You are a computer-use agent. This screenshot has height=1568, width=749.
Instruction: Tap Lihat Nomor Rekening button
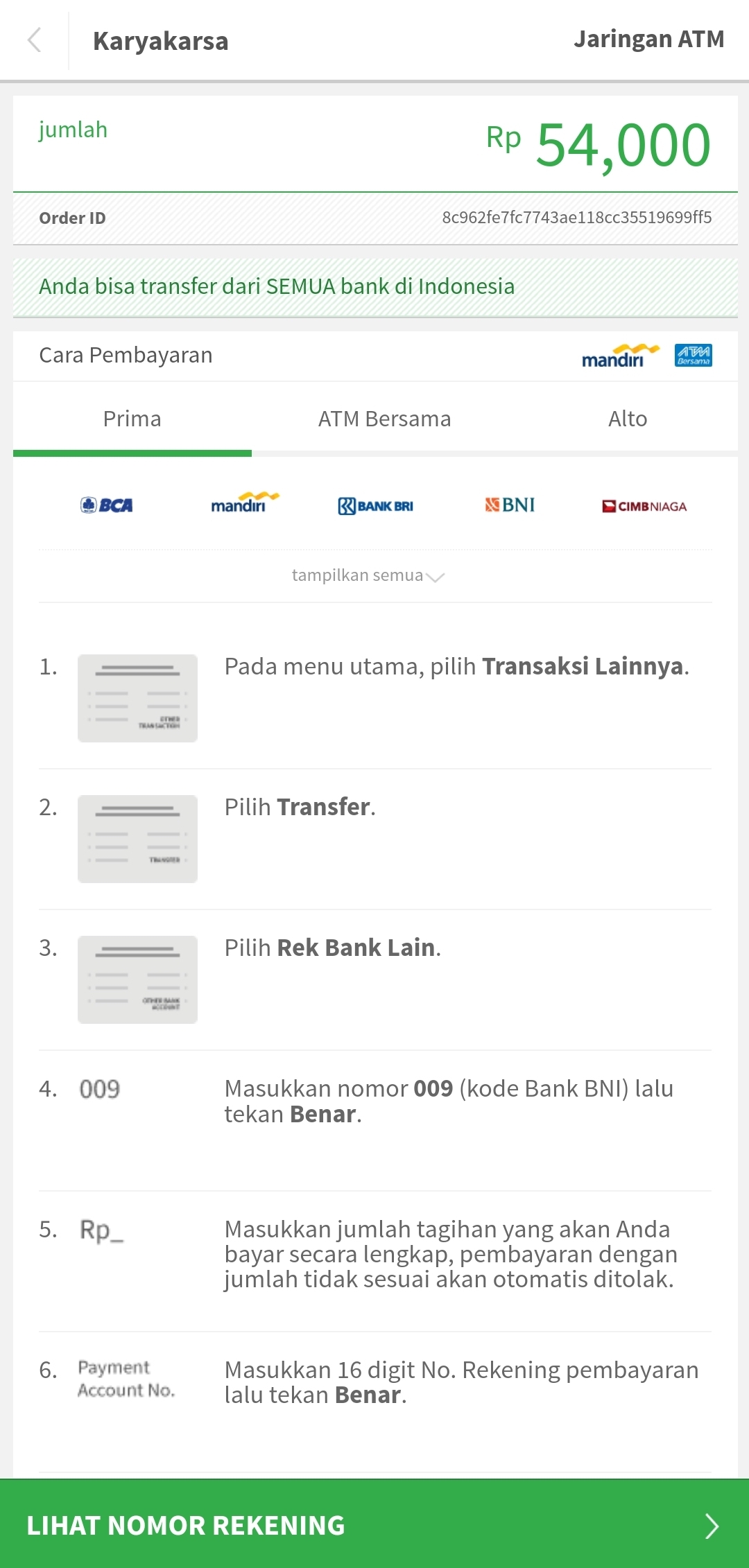[374, 1525]
